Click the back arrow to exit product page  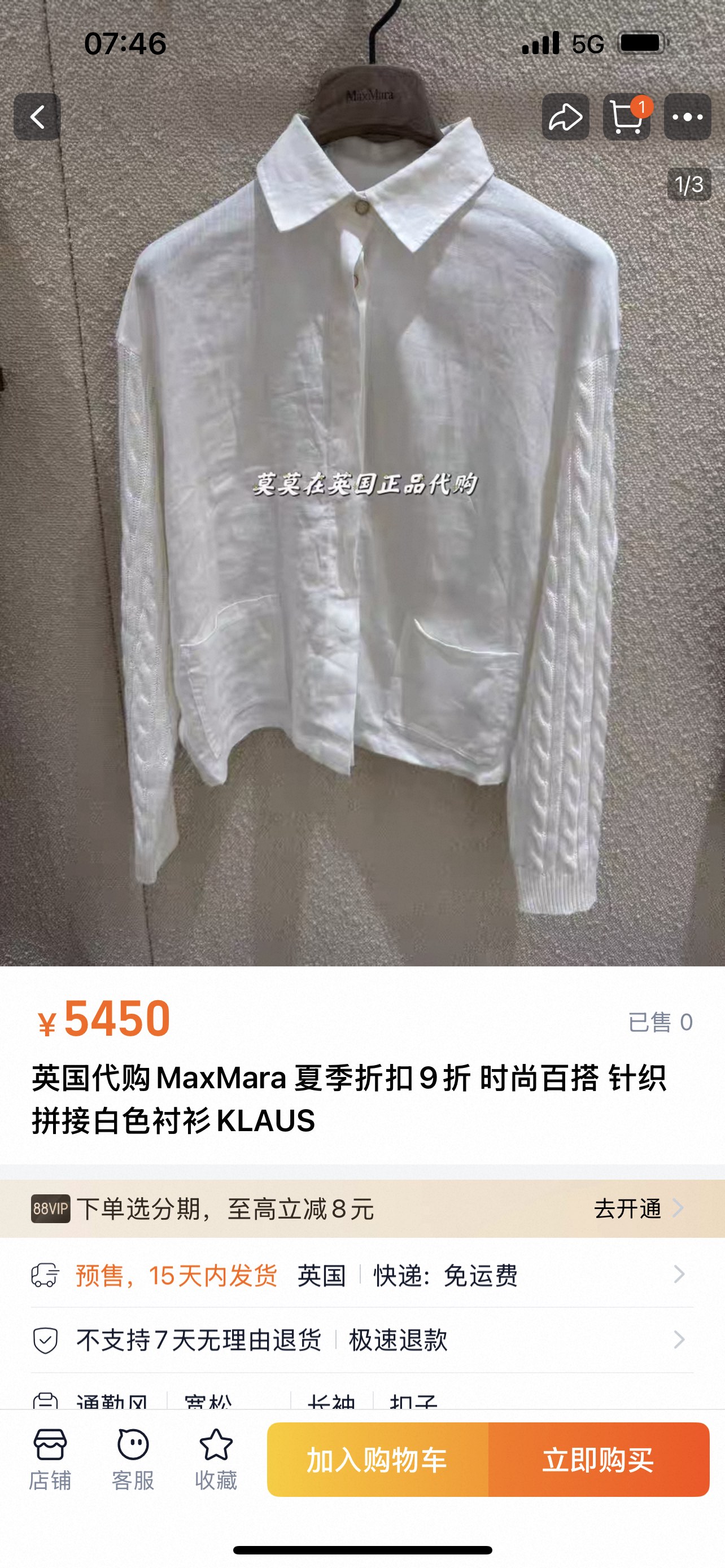38,119
